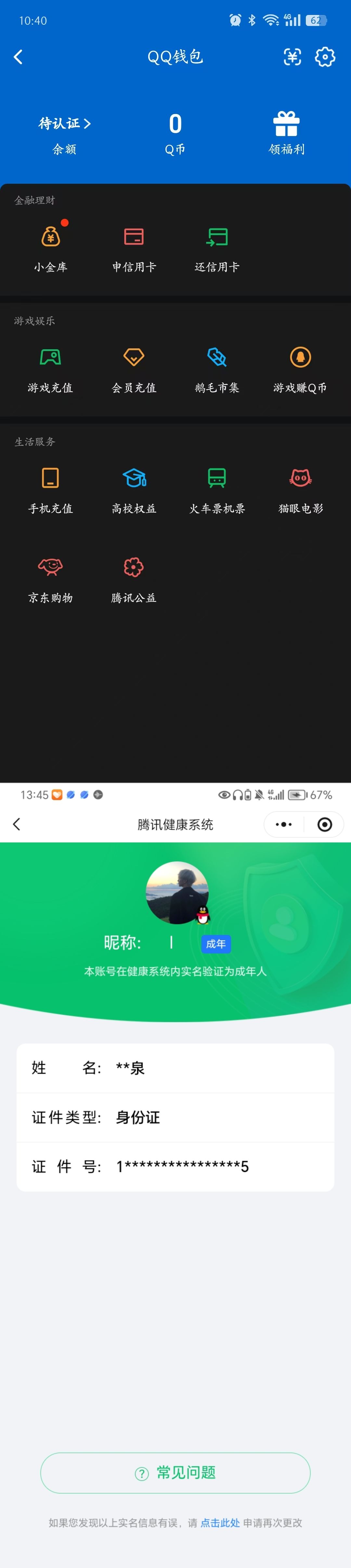351x1568 pixels.
Task: View 常见问题
Action: point(175,1473)
